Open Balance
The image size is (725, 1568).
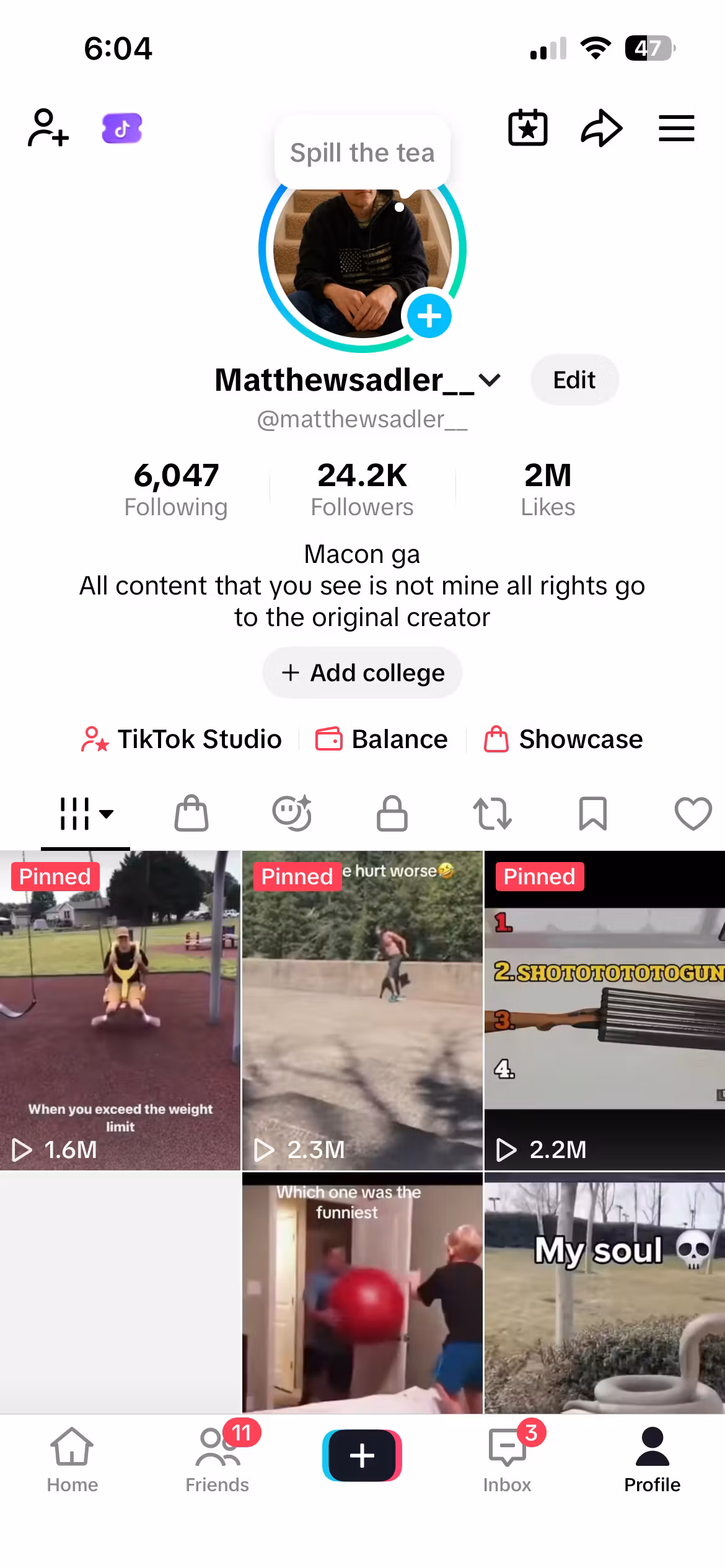[381, 739]
